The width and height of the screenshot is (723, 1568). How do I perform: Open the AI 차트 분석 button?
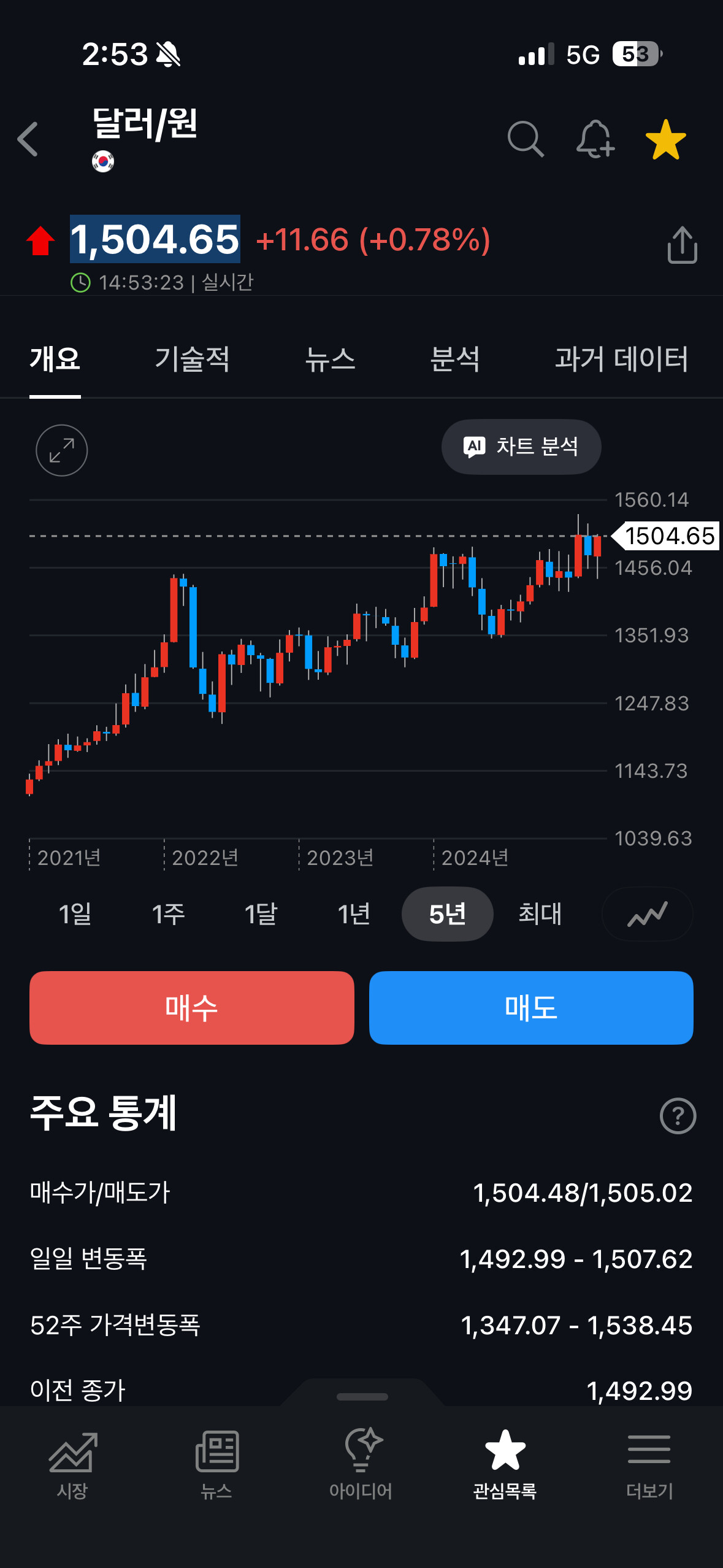[x=521, y=447]
